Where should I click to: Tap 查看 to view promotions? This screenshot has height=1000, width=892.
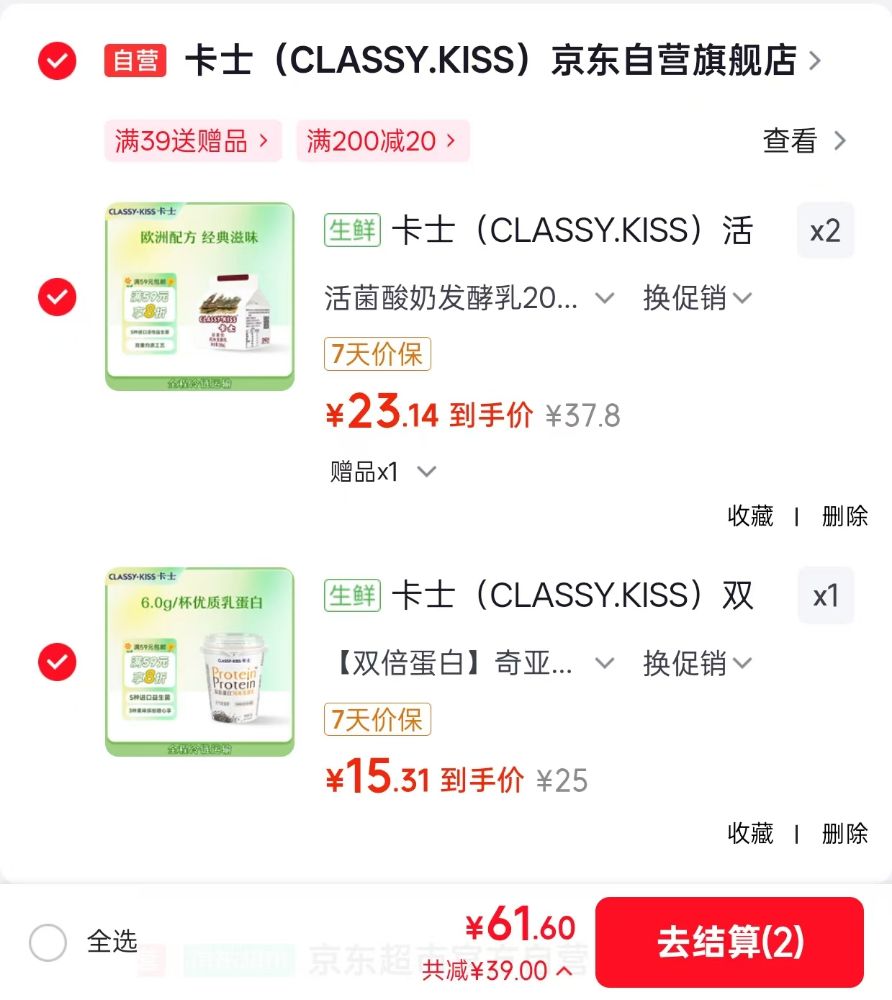pos(804,140)
